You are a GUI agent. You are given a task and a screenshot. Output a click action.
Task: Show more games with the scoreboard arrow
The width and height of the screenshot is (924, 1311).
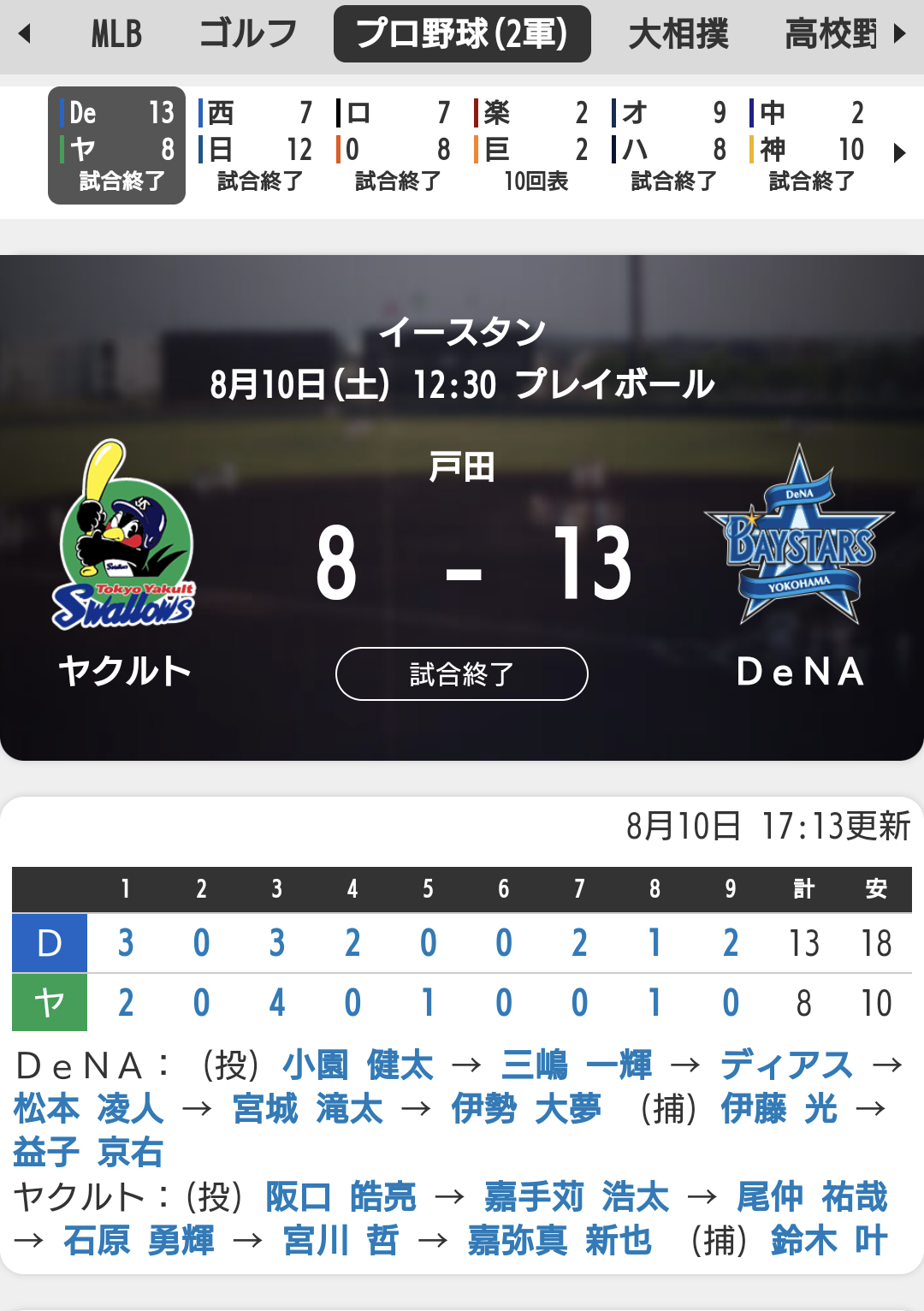tap(899, 153)
